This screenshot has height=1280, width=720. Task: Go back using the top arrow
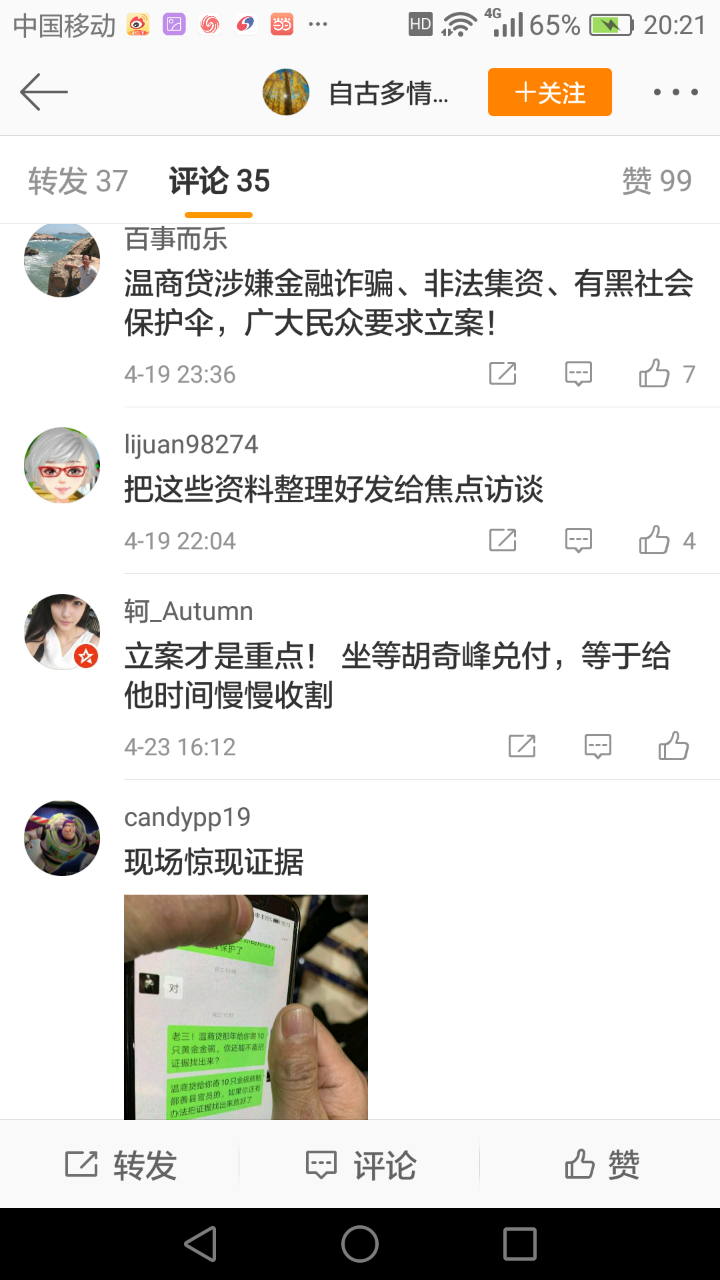point(44,93)
